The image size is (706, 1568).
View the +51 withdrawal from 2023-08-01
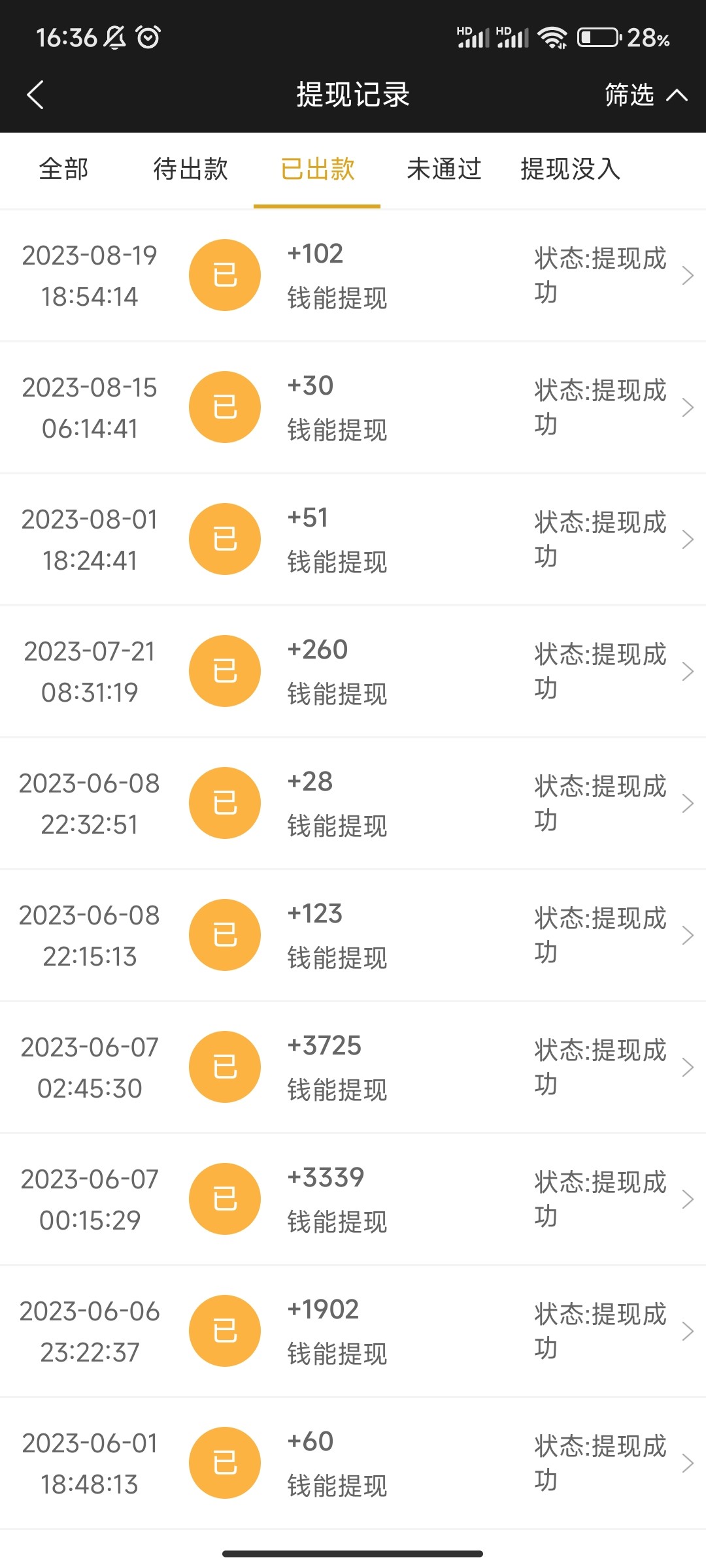353,540
